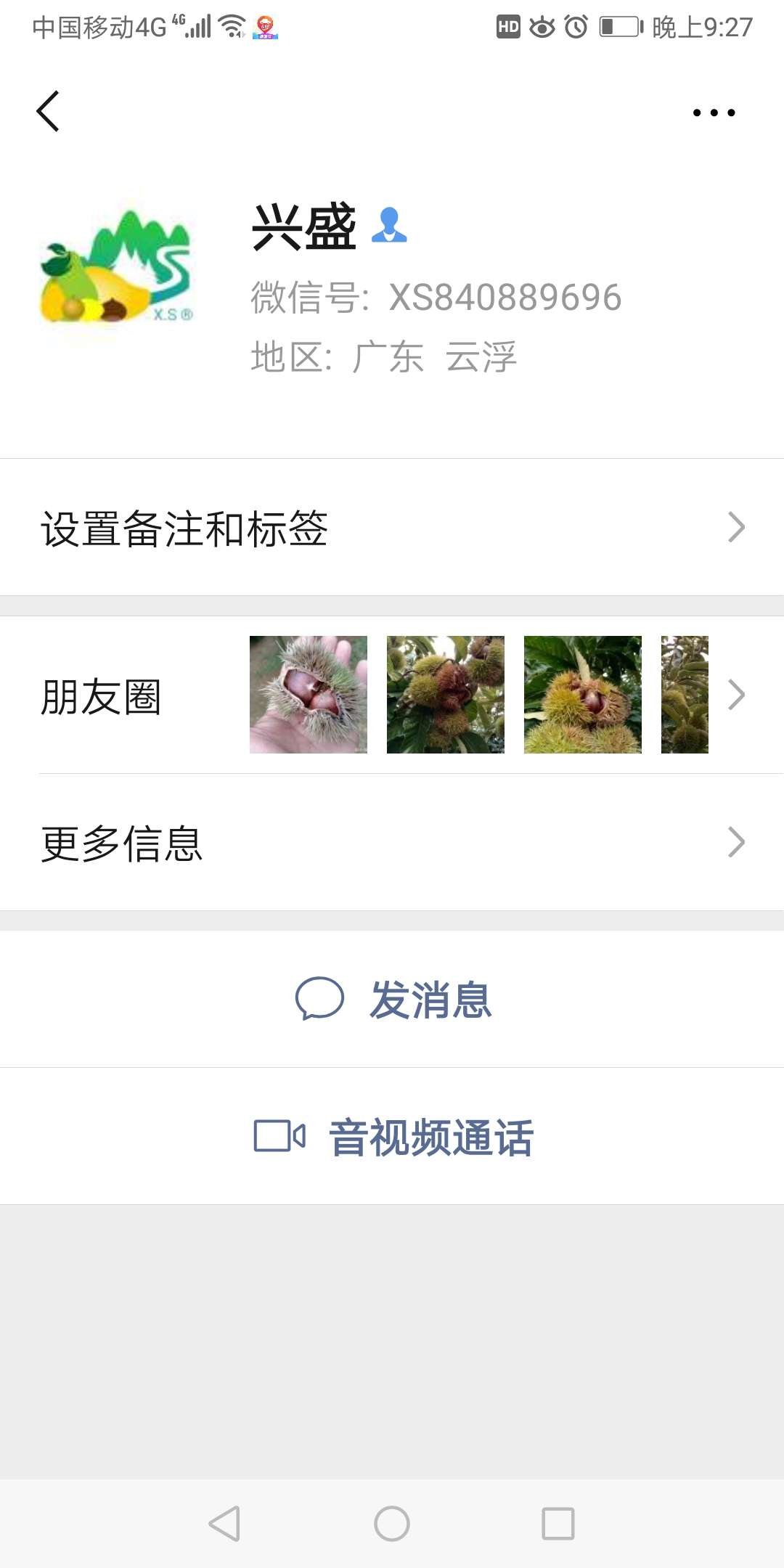Screen dimensions: 784x1568
Task: Open 更多信息 row
Action: tap(392, 843)
